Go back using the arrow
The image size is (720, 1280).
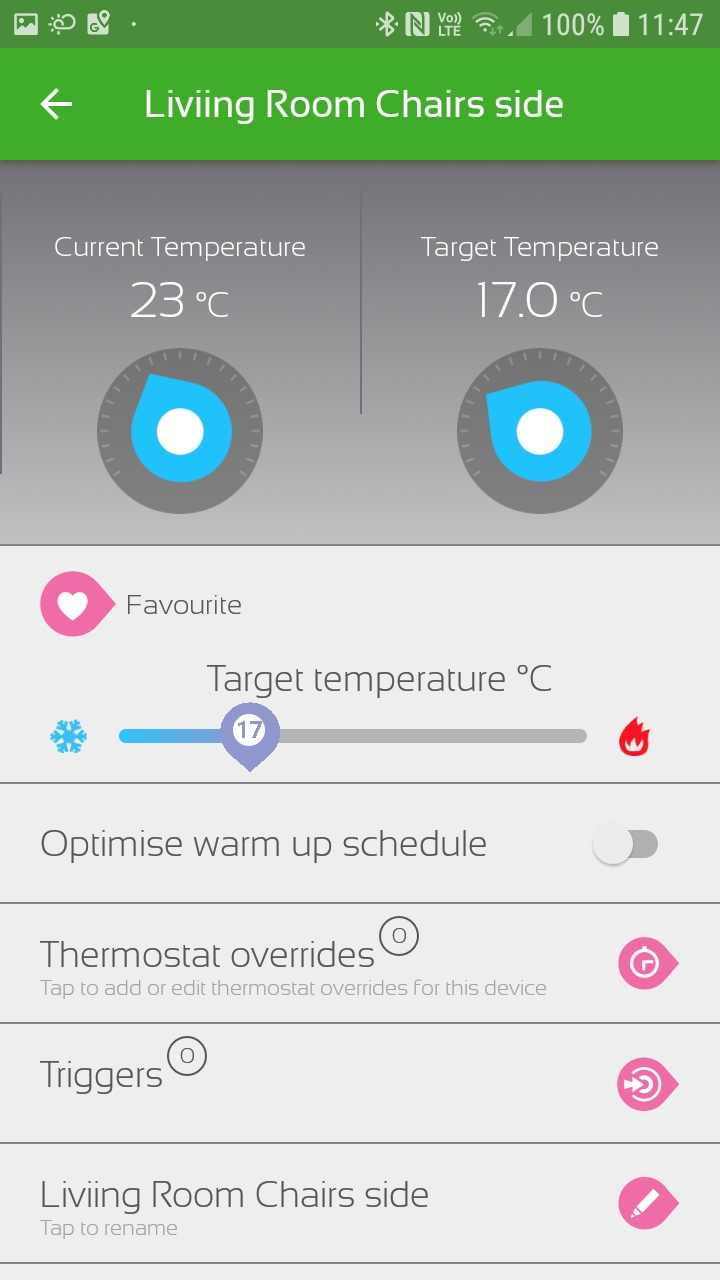[56, 104]
